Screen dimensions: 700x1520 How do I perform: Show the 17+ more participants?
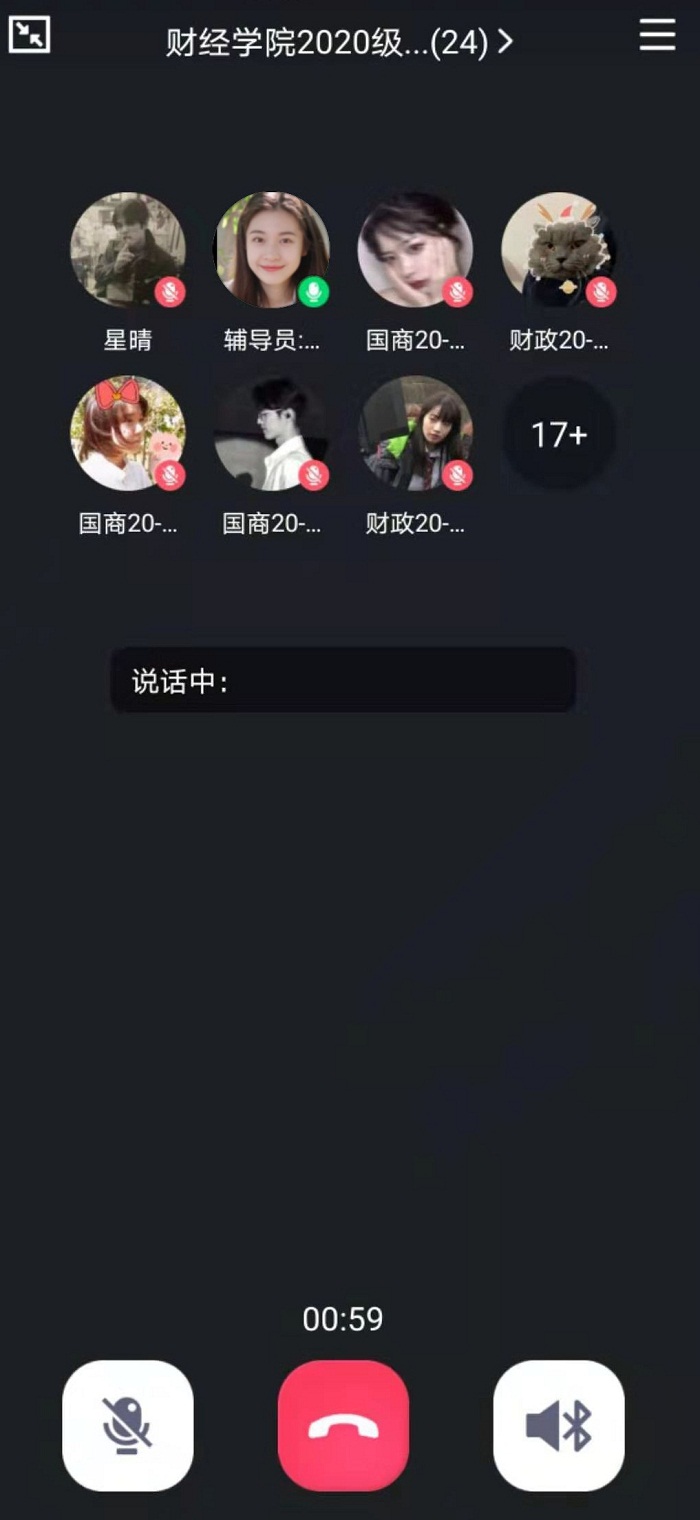pyautogui.click(x=559, y=434)
